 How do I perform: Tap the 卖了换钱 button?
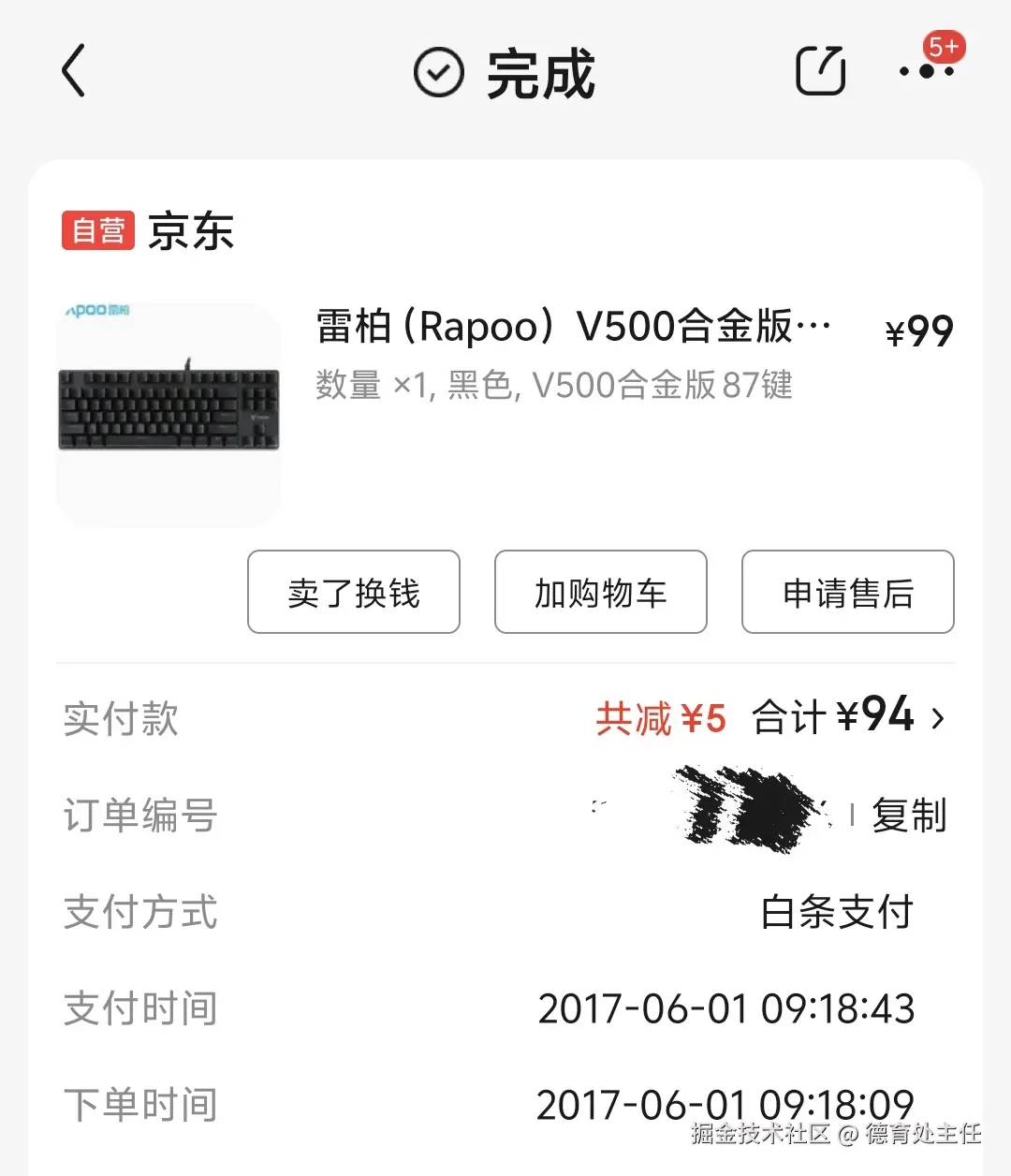pyautogui.click(x=354, y=593)
